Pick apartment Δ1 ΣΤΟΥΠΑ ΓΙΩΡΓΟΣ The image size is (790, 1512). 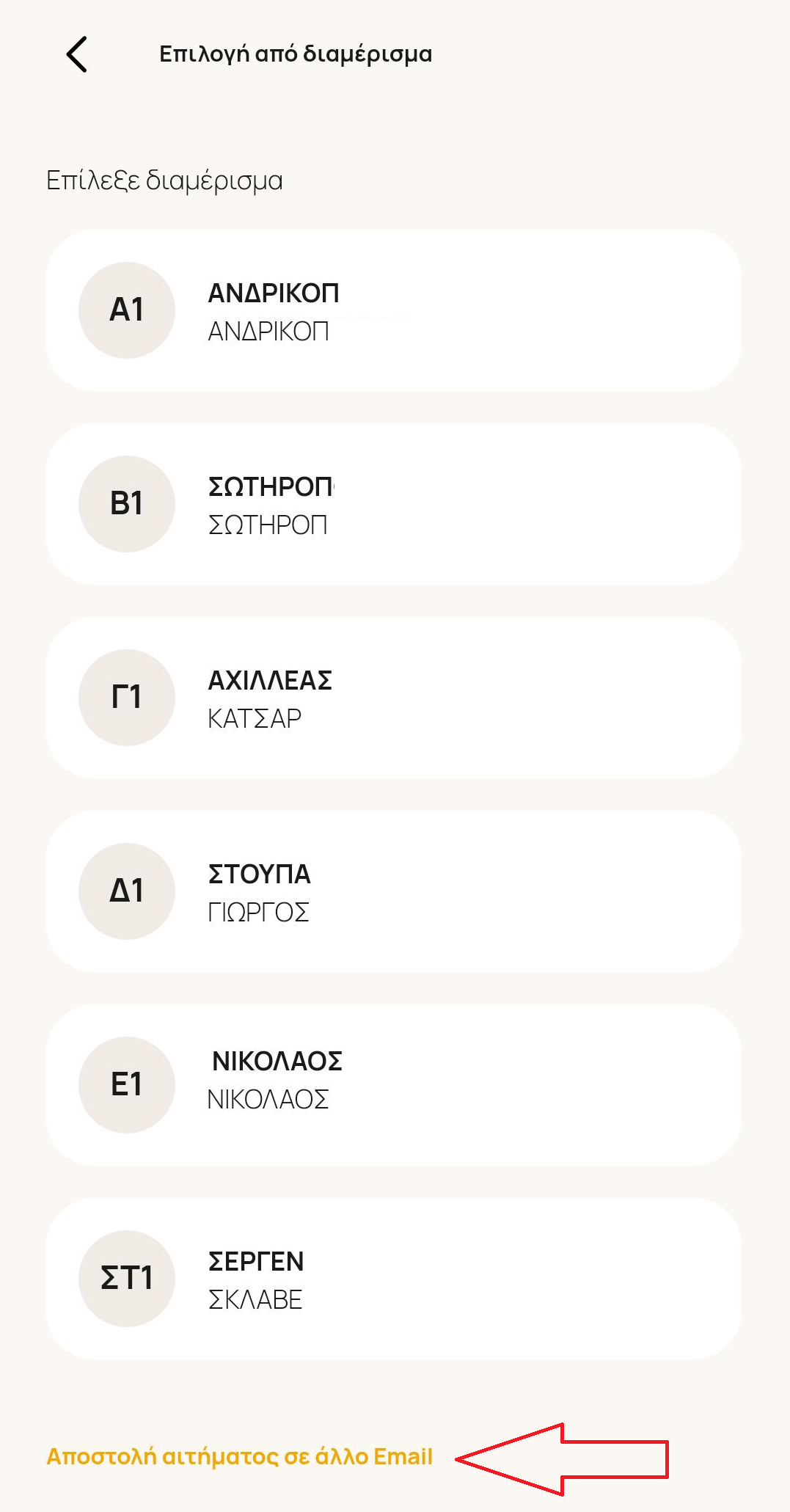click(x=394, y=891)
